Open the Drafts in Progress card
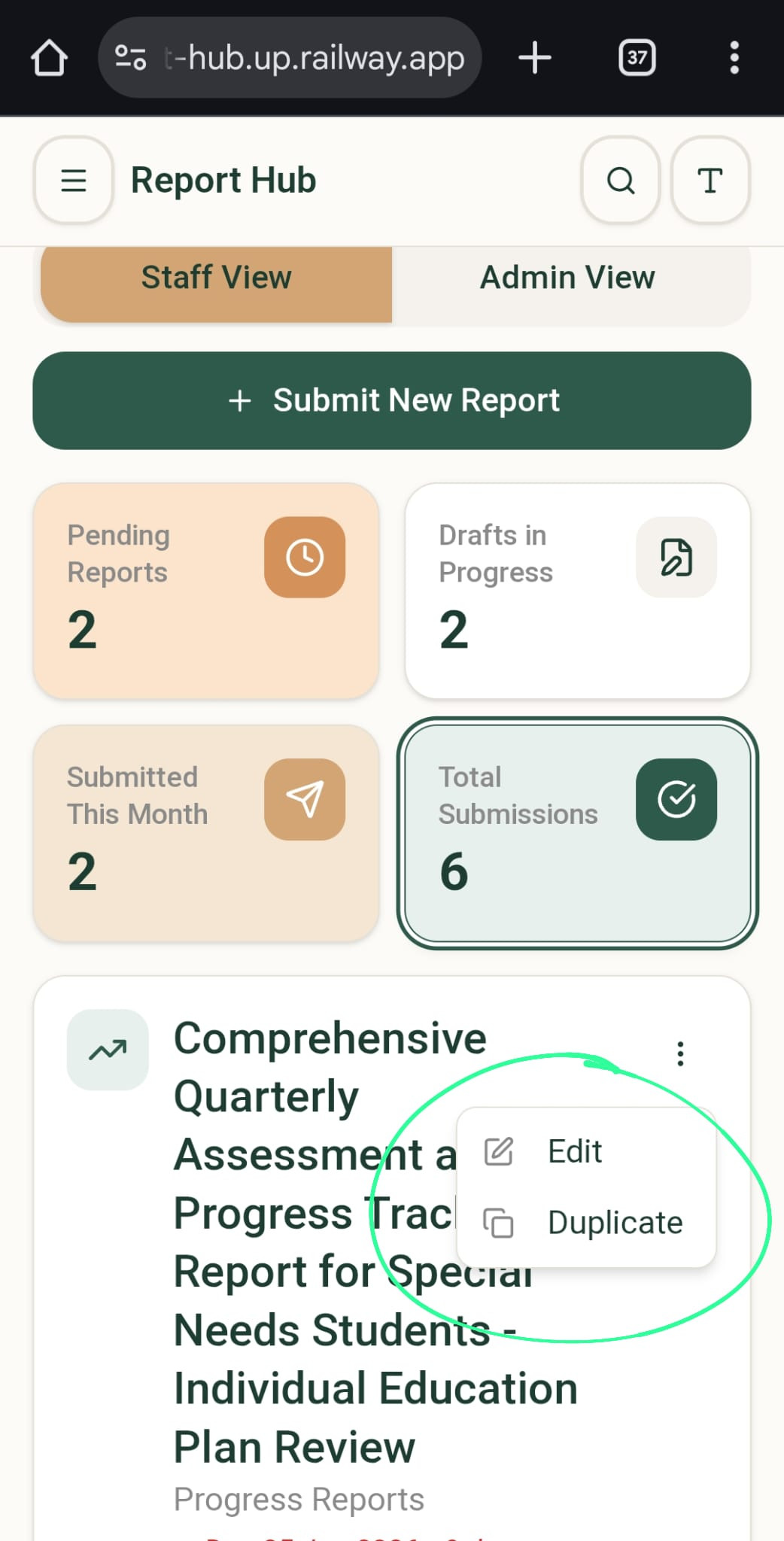This screenshot has width=784, height=1541. click(577, 591)
